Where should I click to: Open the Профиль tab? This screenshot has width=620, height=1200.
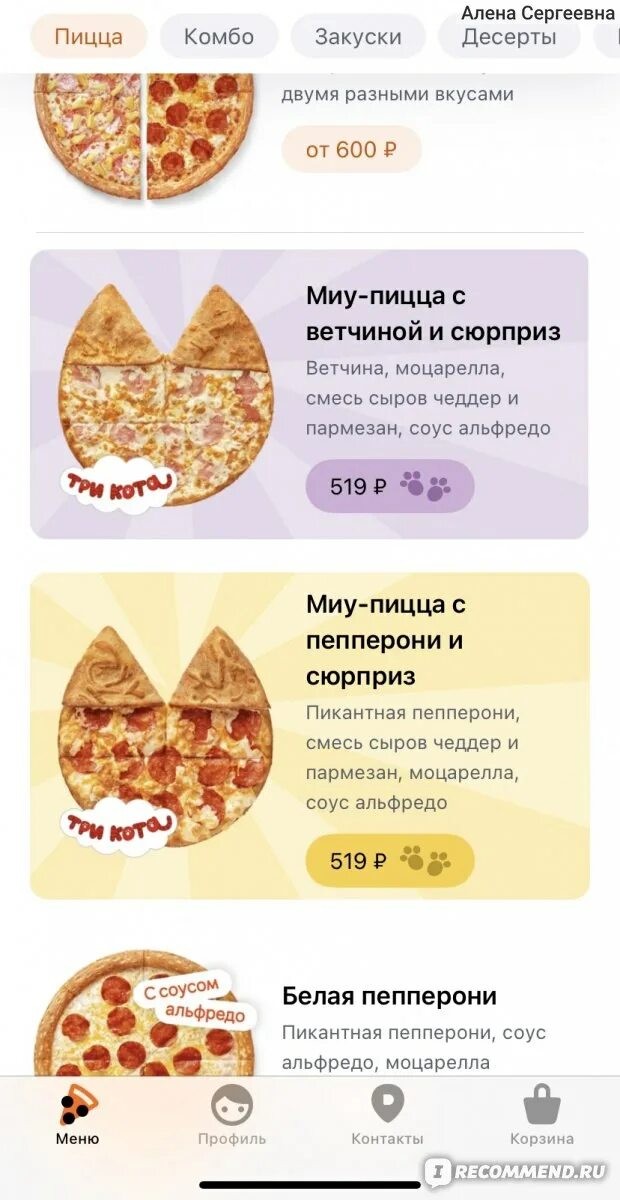pos(232,1115)
